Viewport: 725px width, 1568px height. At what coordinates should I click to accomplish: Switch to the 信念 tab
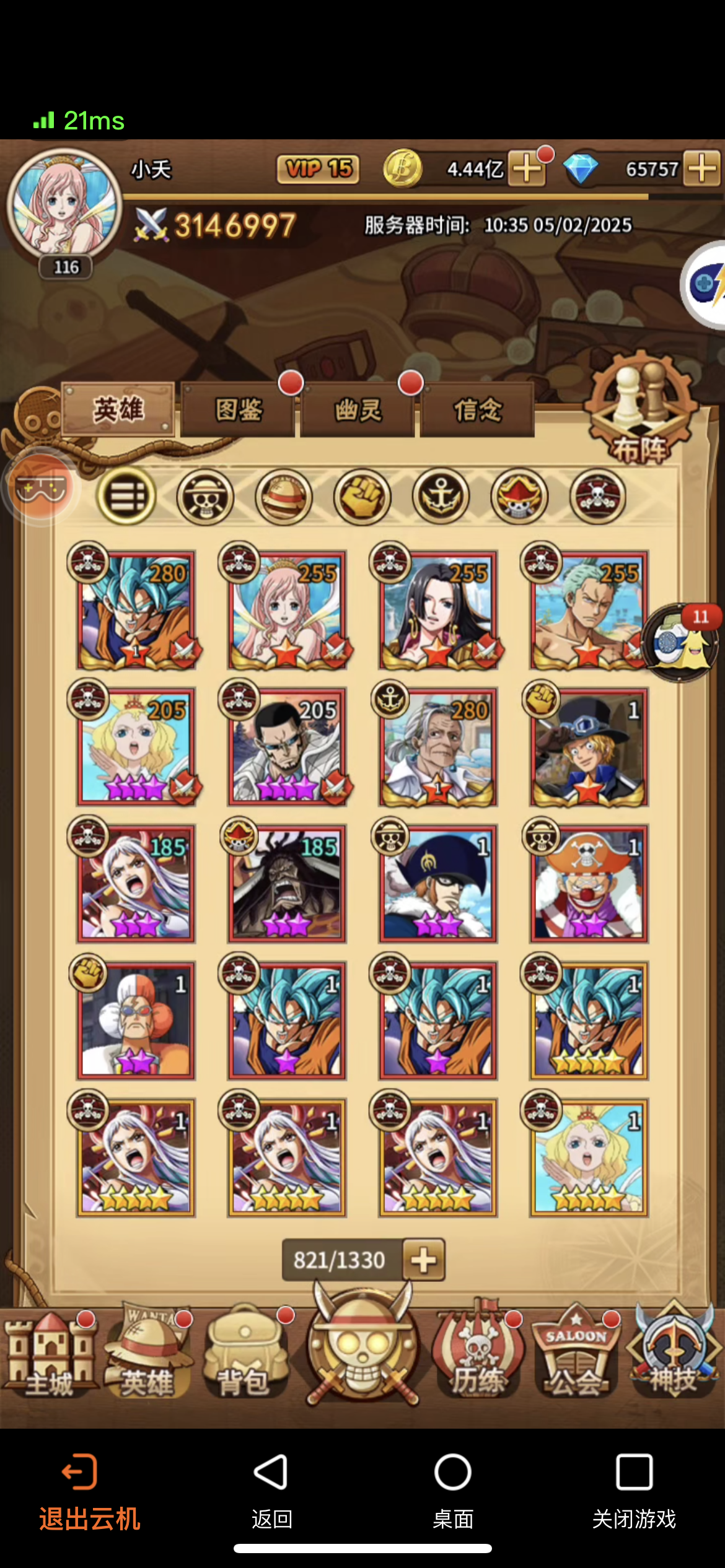point(477,410)
